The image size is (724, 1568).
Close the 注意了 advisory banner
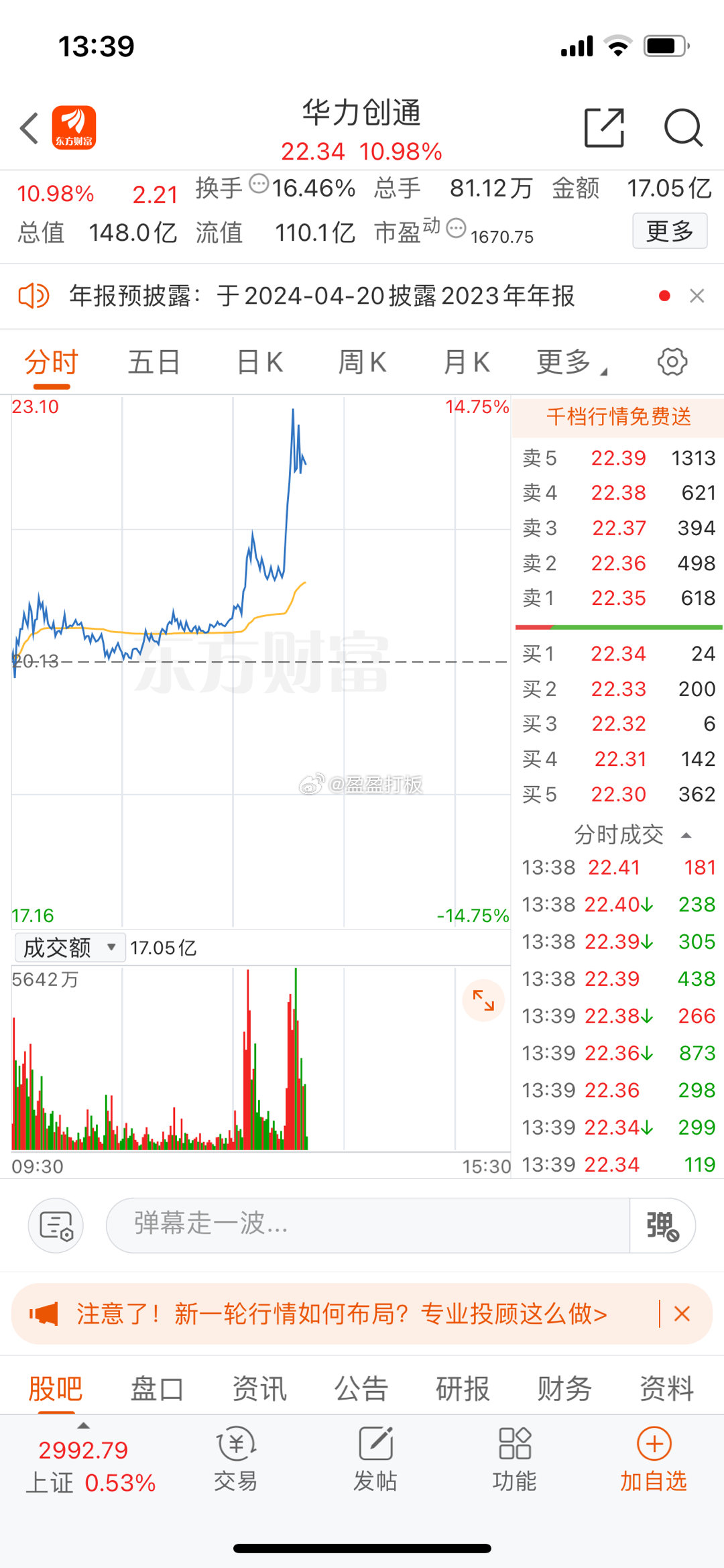click(x=682, y=1314)
